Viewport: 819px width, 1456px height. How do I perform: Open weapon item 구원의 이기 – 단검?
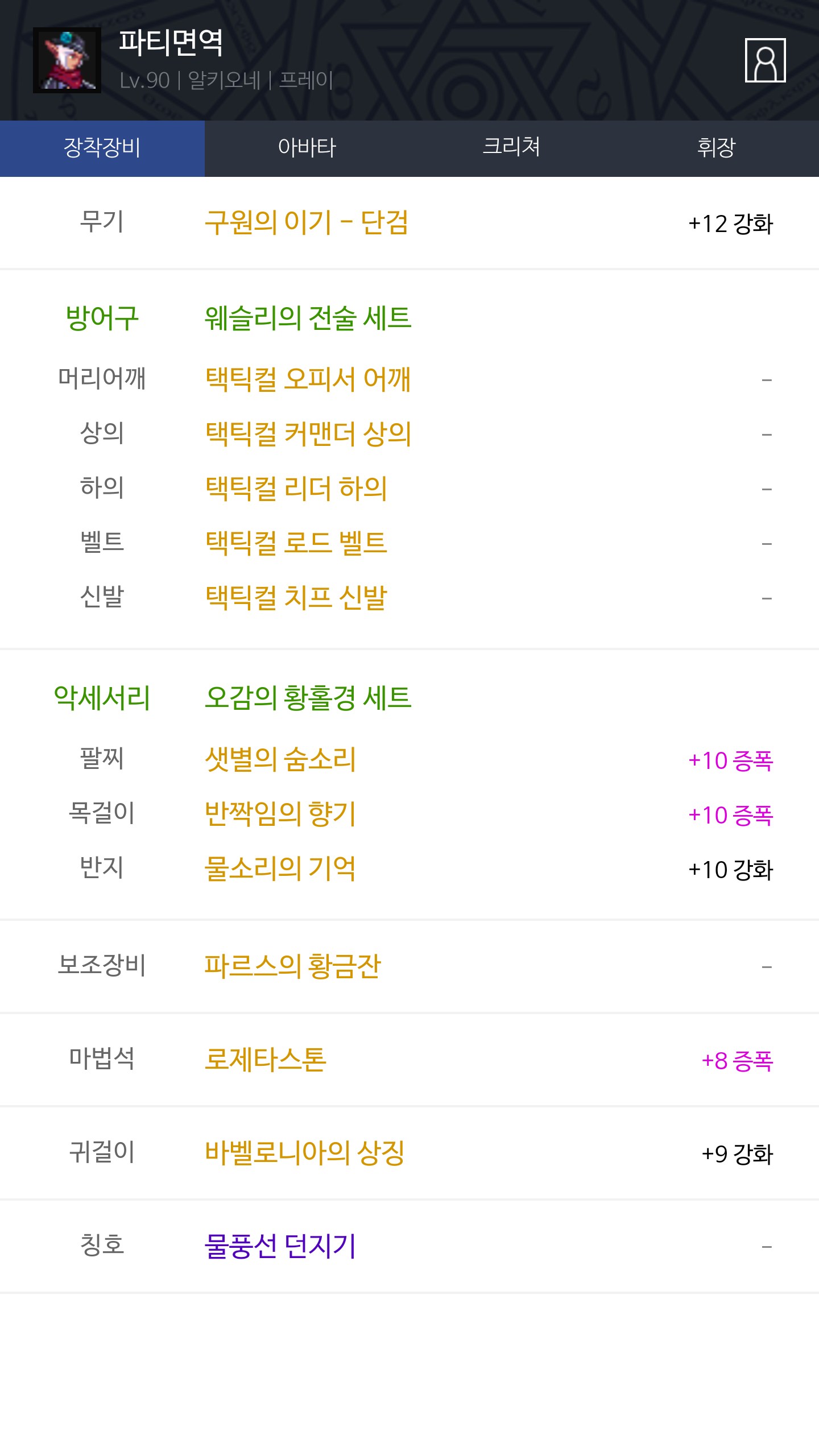pos(307,222)
